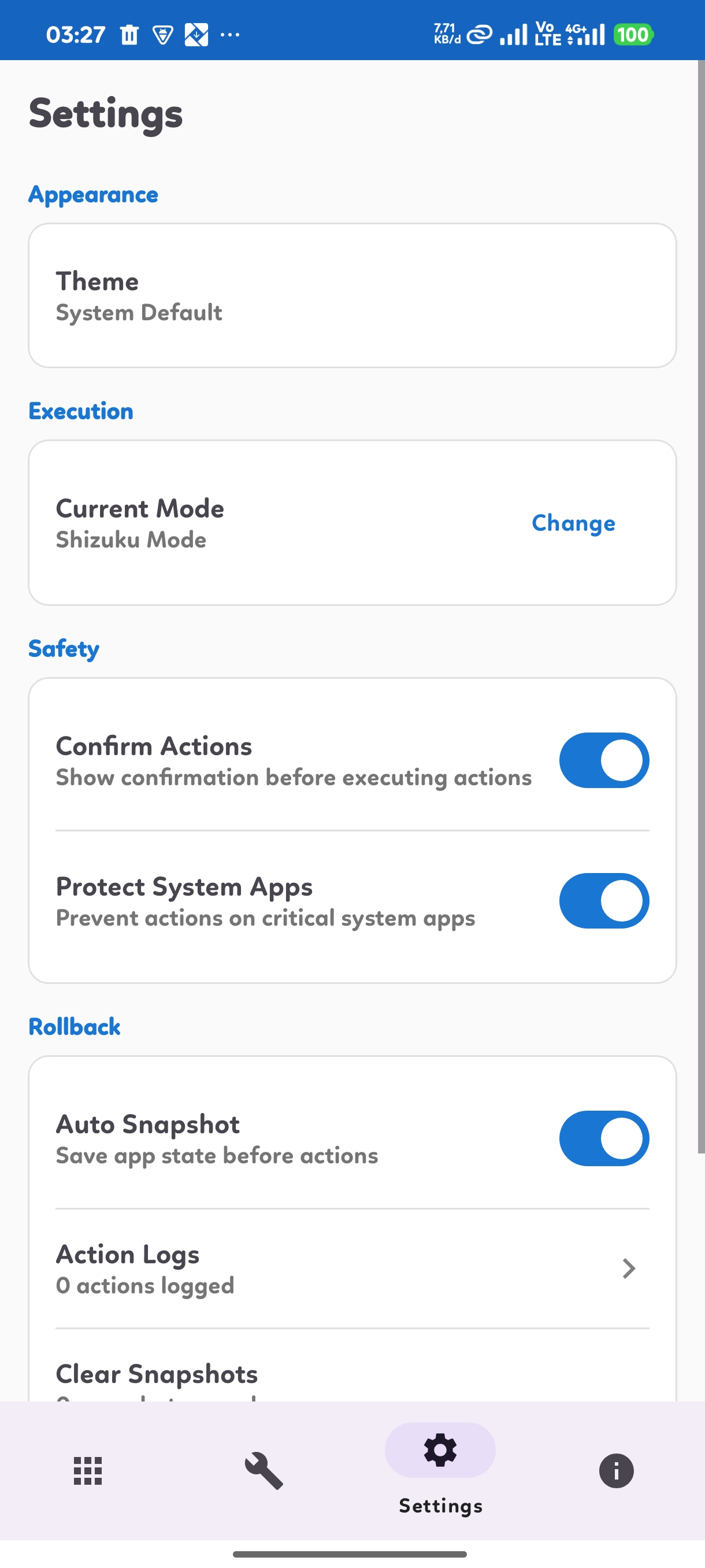Go to the wrench tools tab
The image size is (705, 1568).
point(264,1471)
